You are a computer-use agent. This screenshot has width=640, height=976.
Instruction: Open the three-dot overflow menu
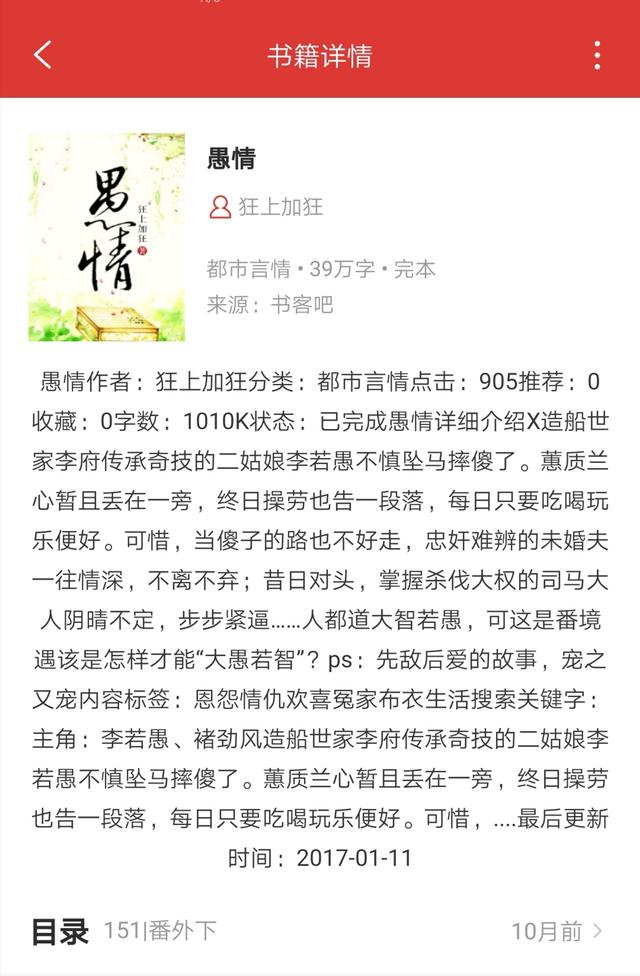tap(597, 55)
